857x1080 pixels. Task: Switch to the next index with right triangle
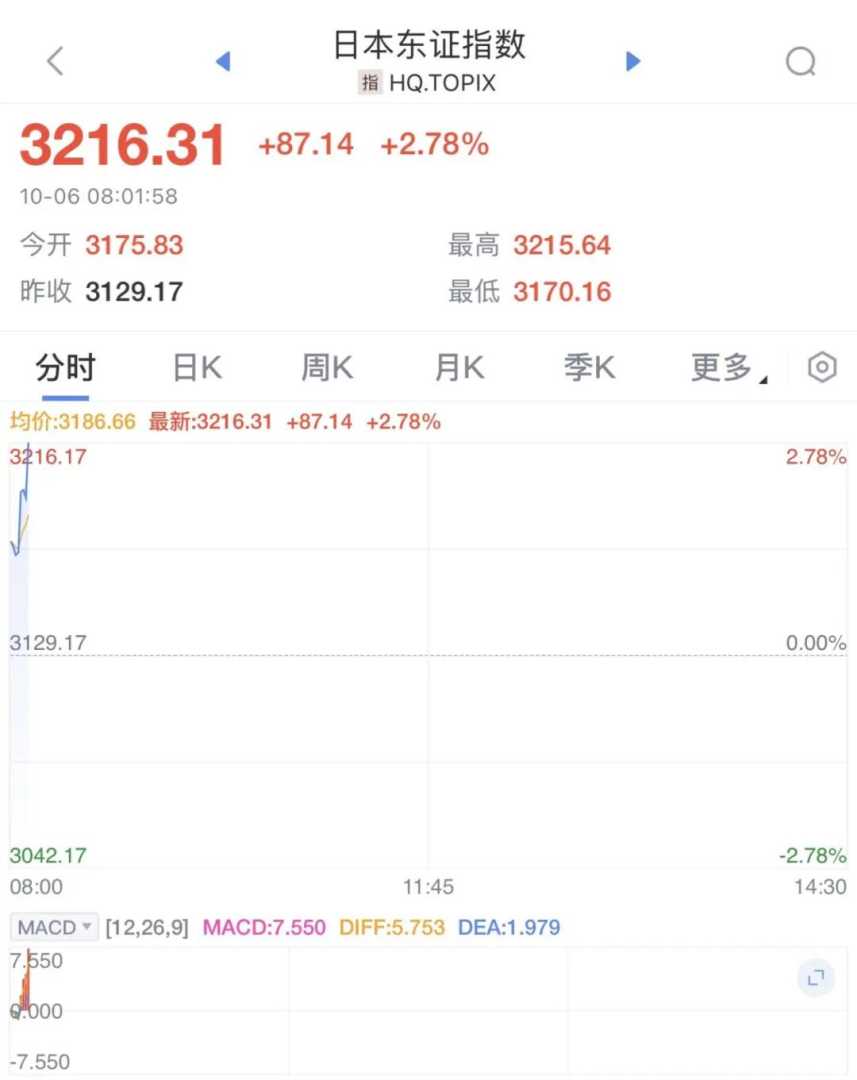[x=632, y=62]
